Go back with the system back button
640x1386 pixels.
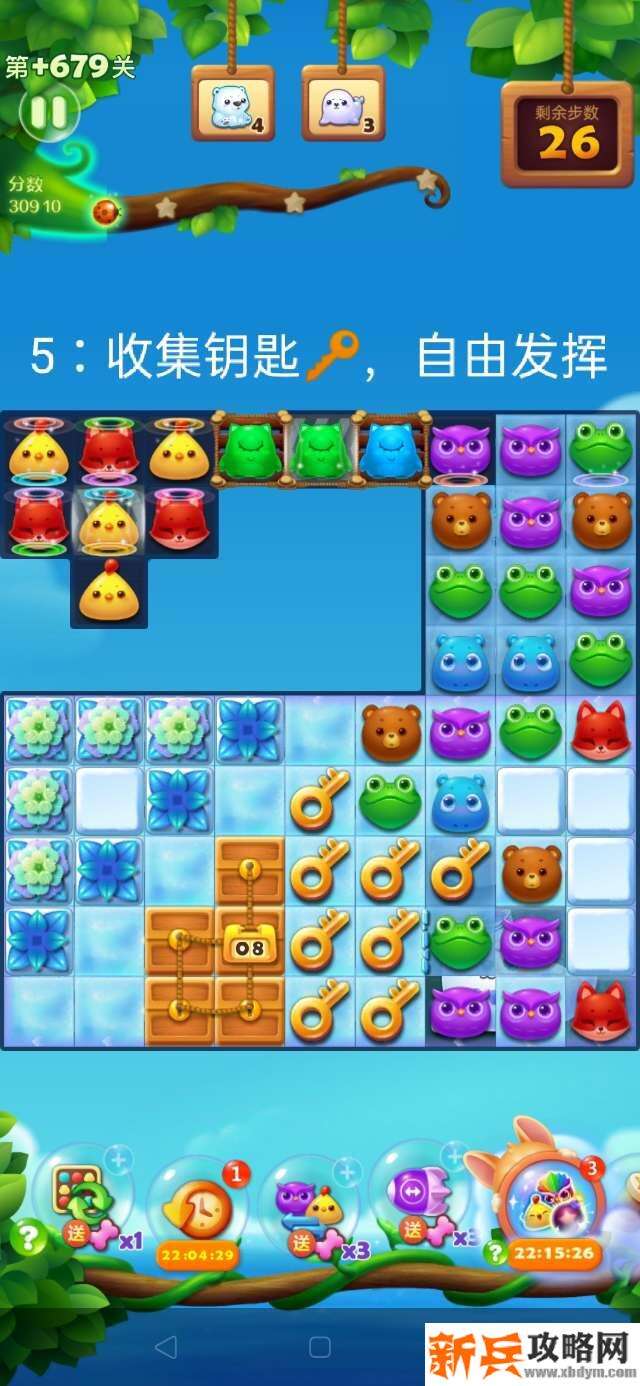[x=166, y=1347]
